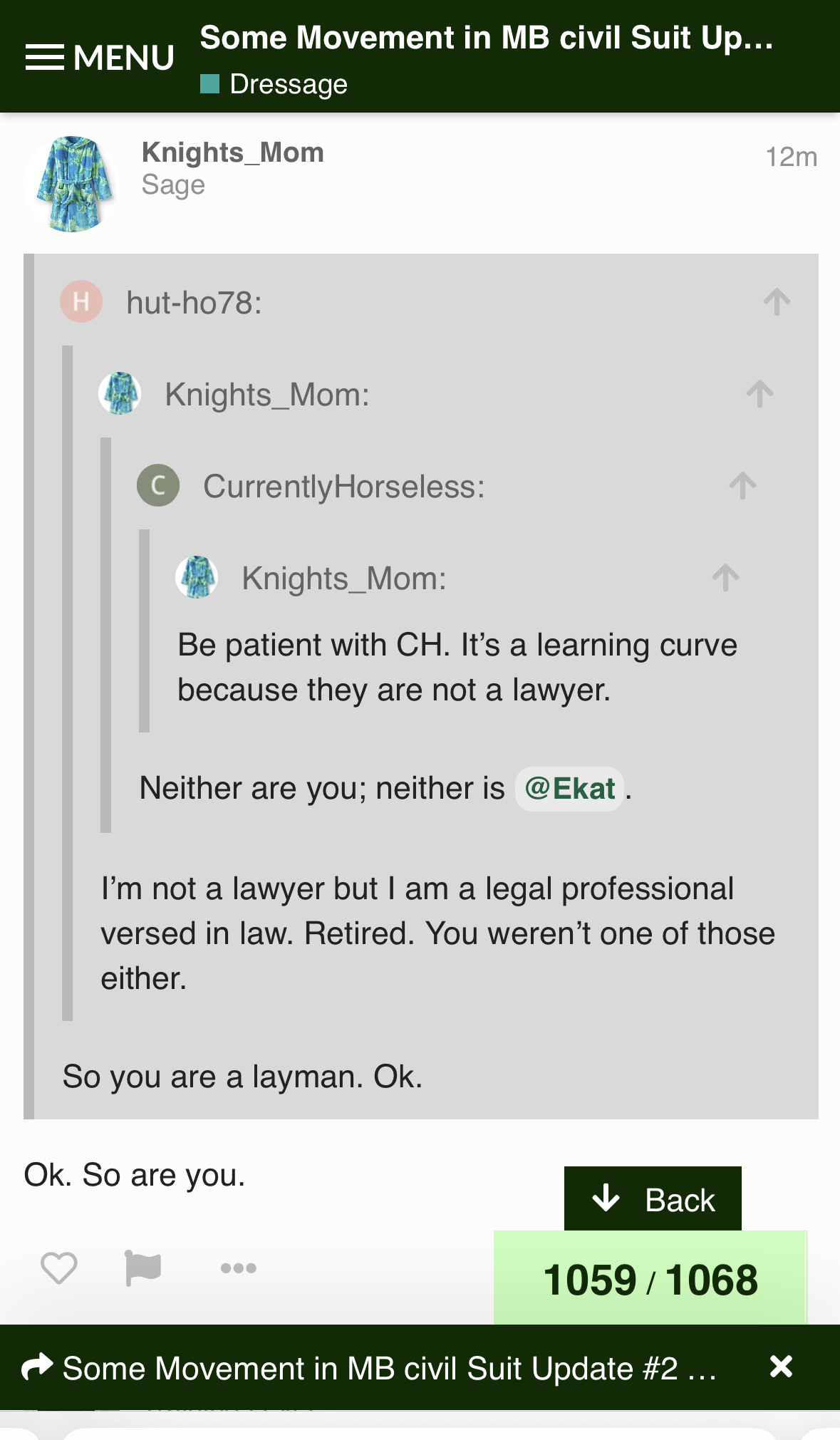
Task: Tap the 12m post timestamp
Action: (x=791, y=157)
